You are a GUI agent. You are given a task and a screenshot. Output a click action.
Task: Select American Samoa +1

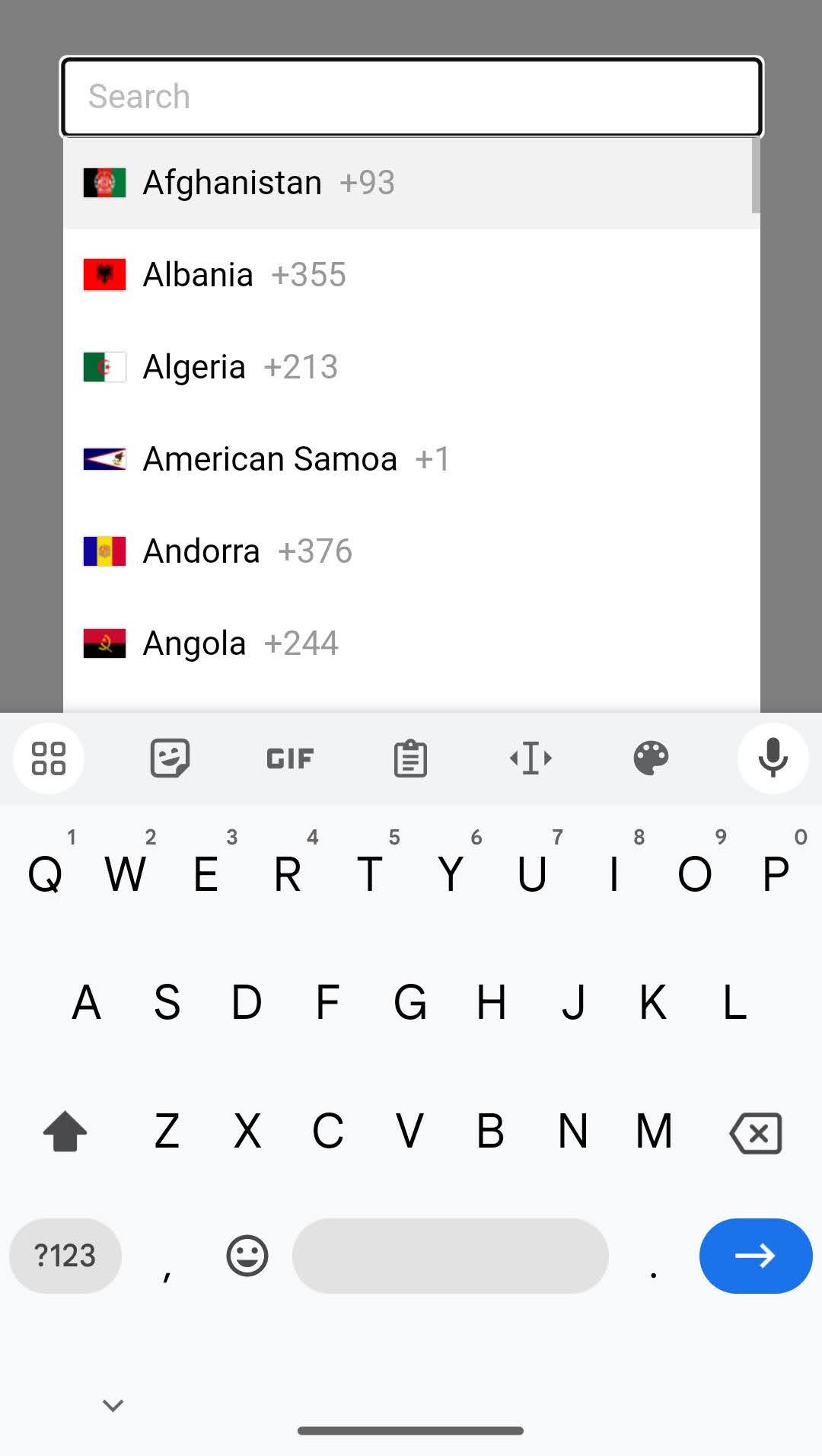(411, 459)
